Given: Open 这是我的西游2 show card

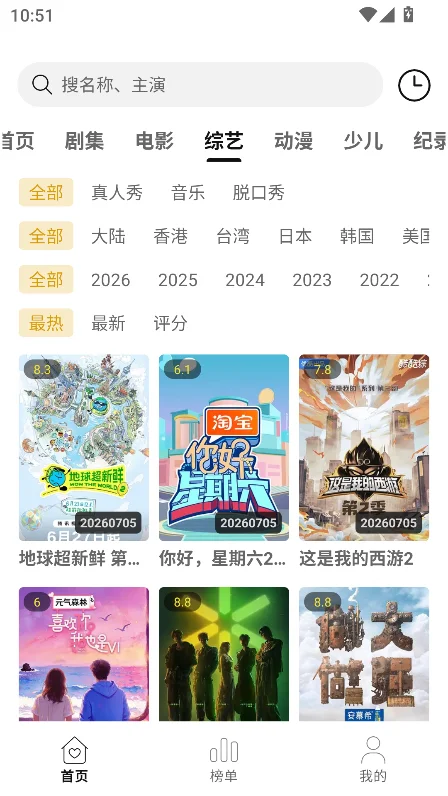Looking at the screenshot, I should (364, 461).
